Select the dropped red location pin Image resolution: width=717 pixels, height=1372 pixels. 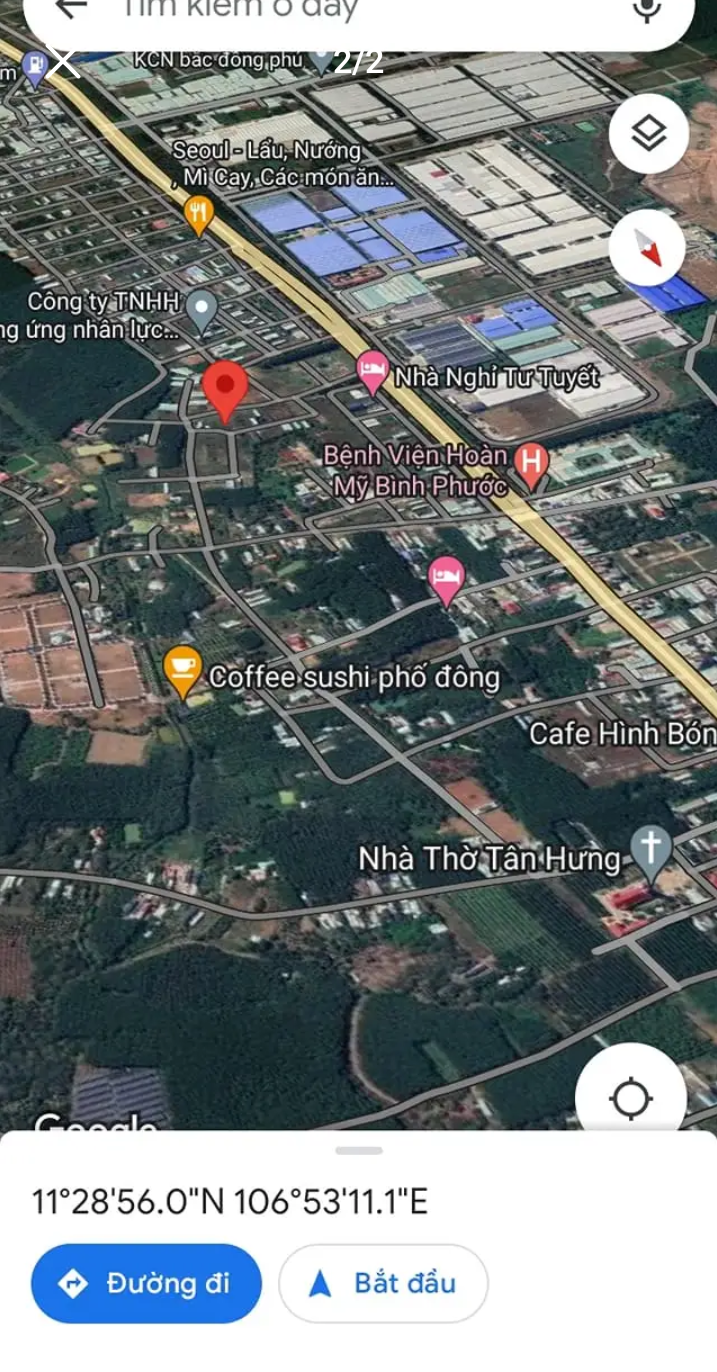(225, 392)
